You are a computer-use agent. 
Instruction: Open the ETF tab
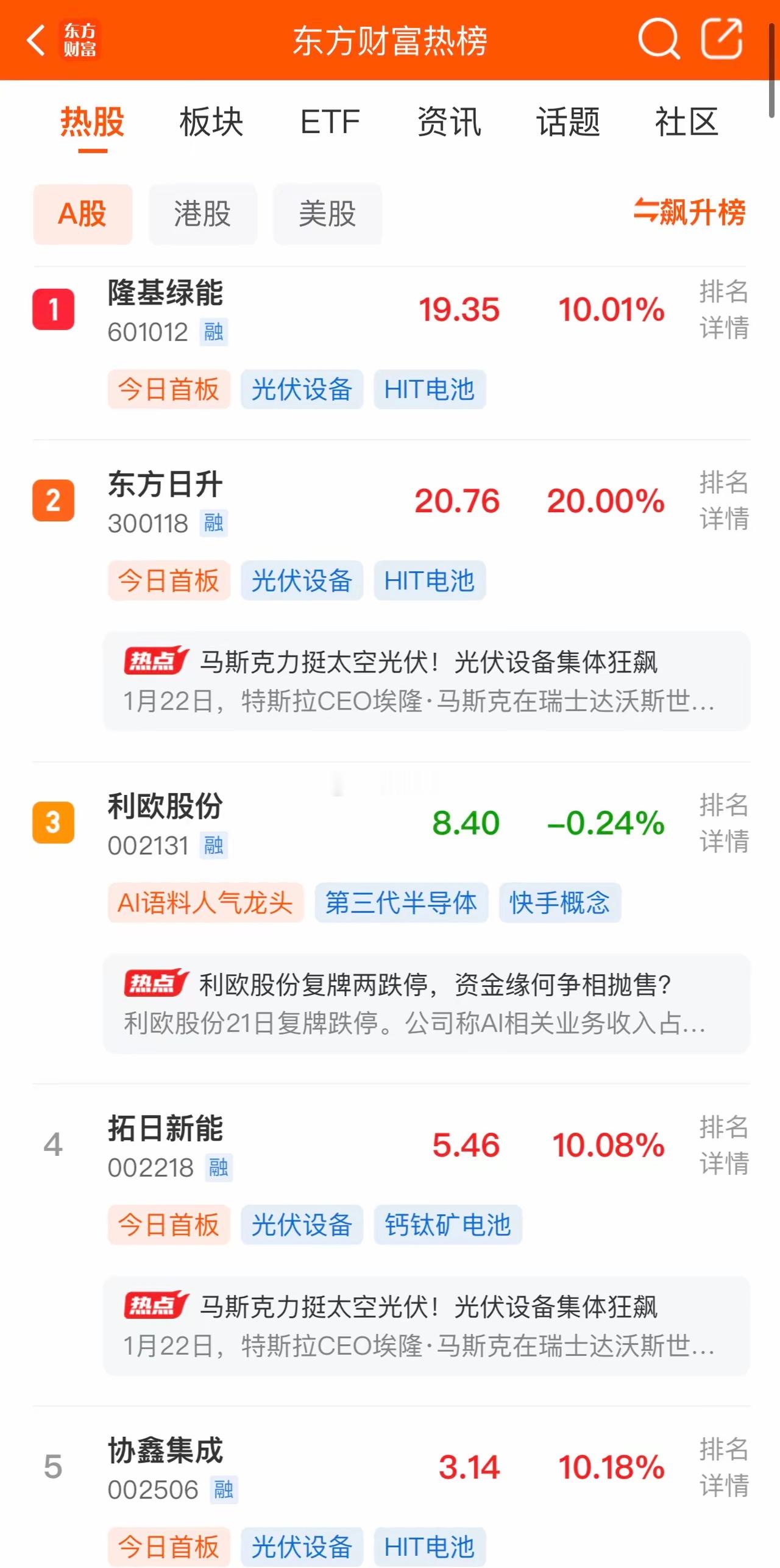[329, 122]
